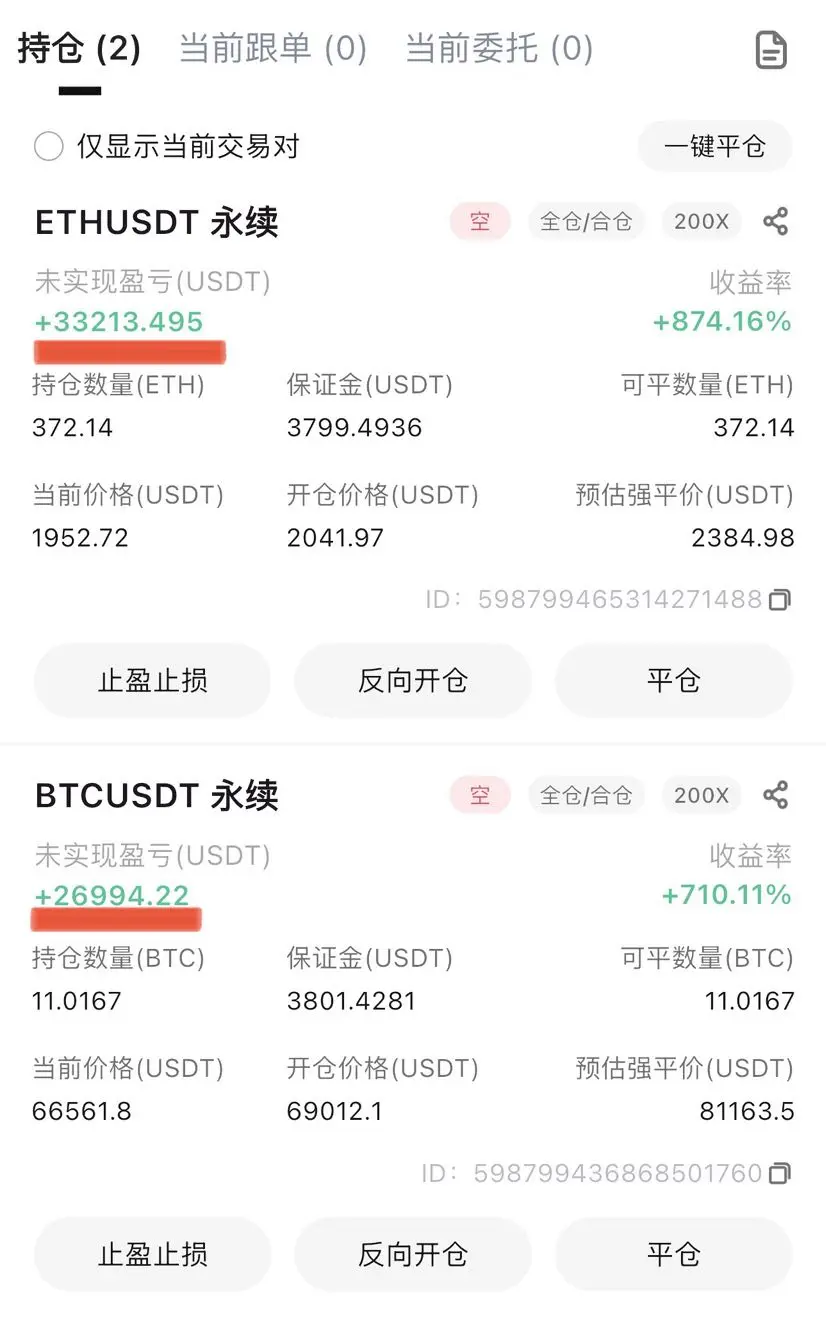826x1330 pixels.
Task: Close the BTCUSDT position with 平仓
Action: pos(673,1254)
